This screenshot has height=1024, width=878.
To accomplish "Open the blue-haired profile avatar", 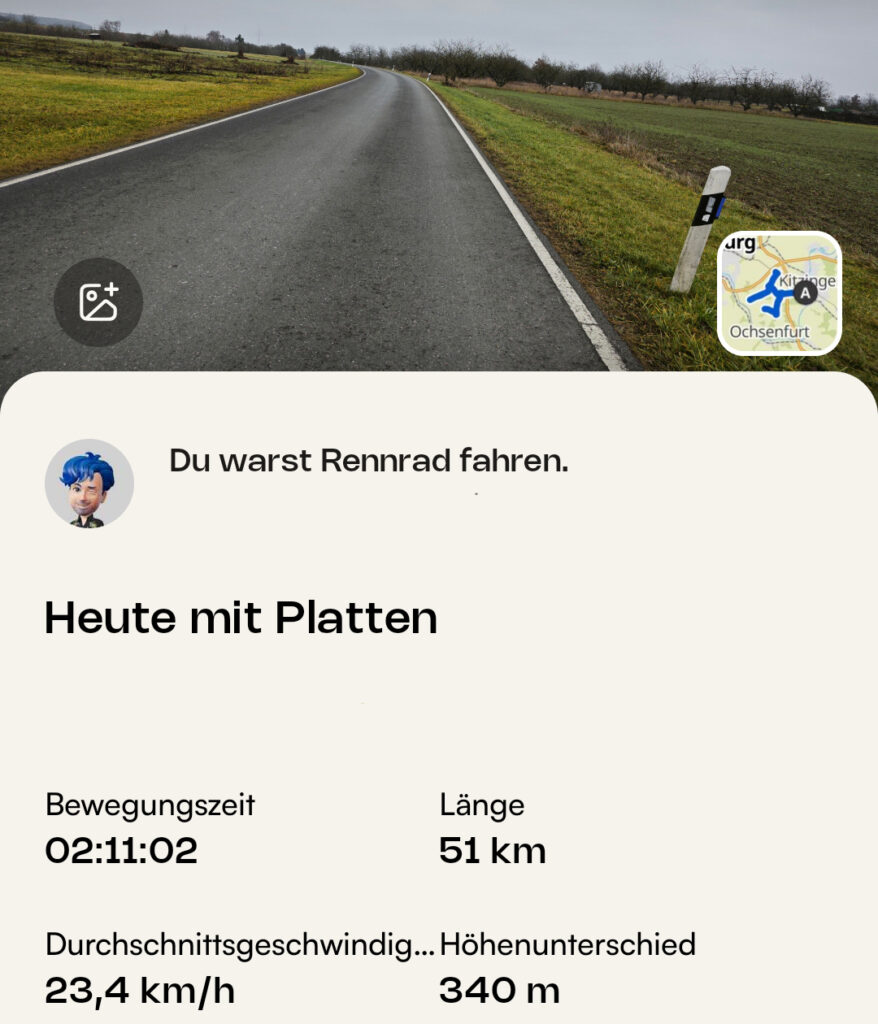I will pos(89,483).
